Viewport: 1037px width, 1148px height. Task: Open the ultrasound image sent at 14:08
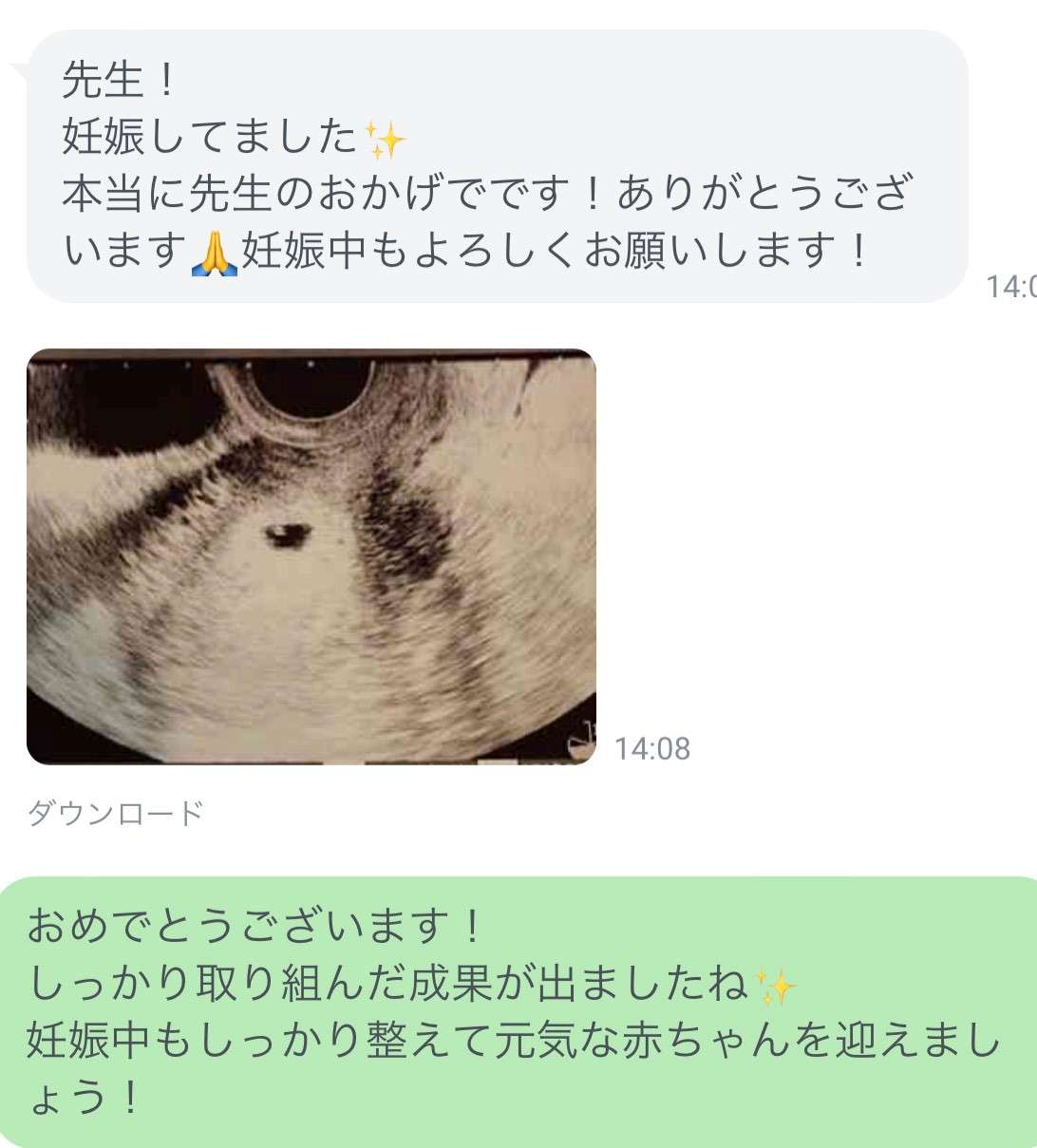point(311,556)
